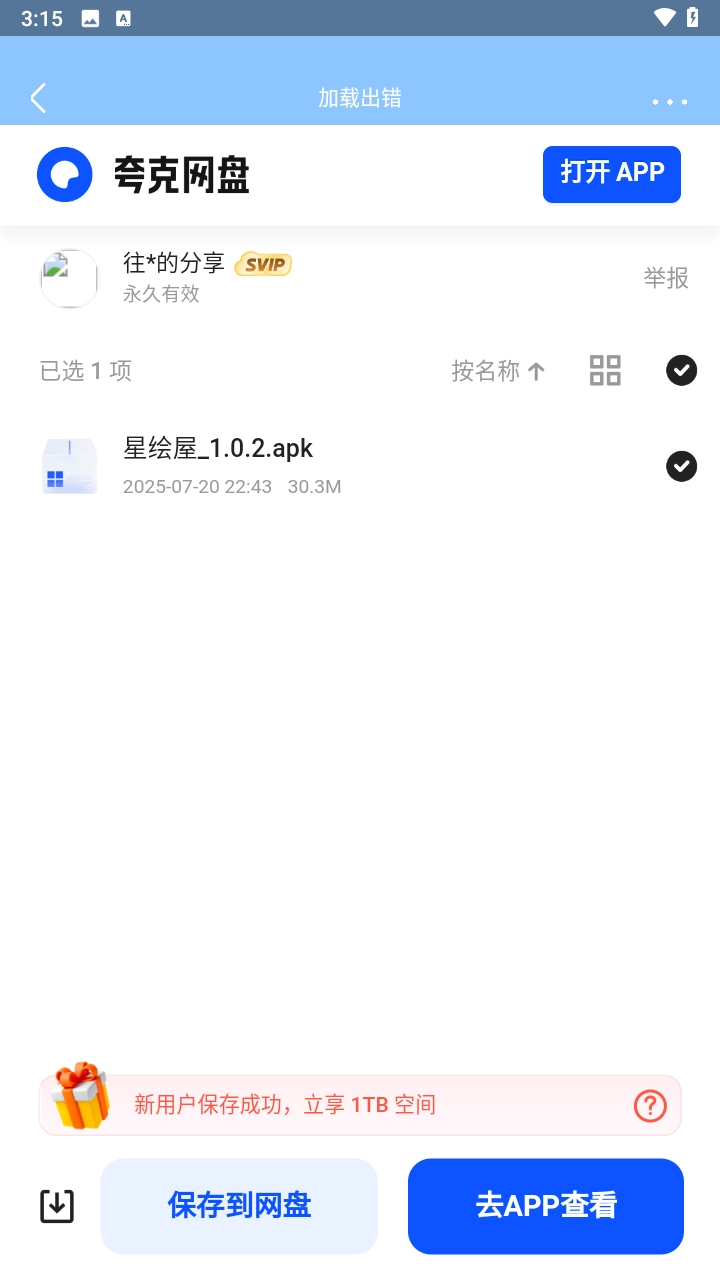Tap the 打开 APP button

tap(611, 174)
